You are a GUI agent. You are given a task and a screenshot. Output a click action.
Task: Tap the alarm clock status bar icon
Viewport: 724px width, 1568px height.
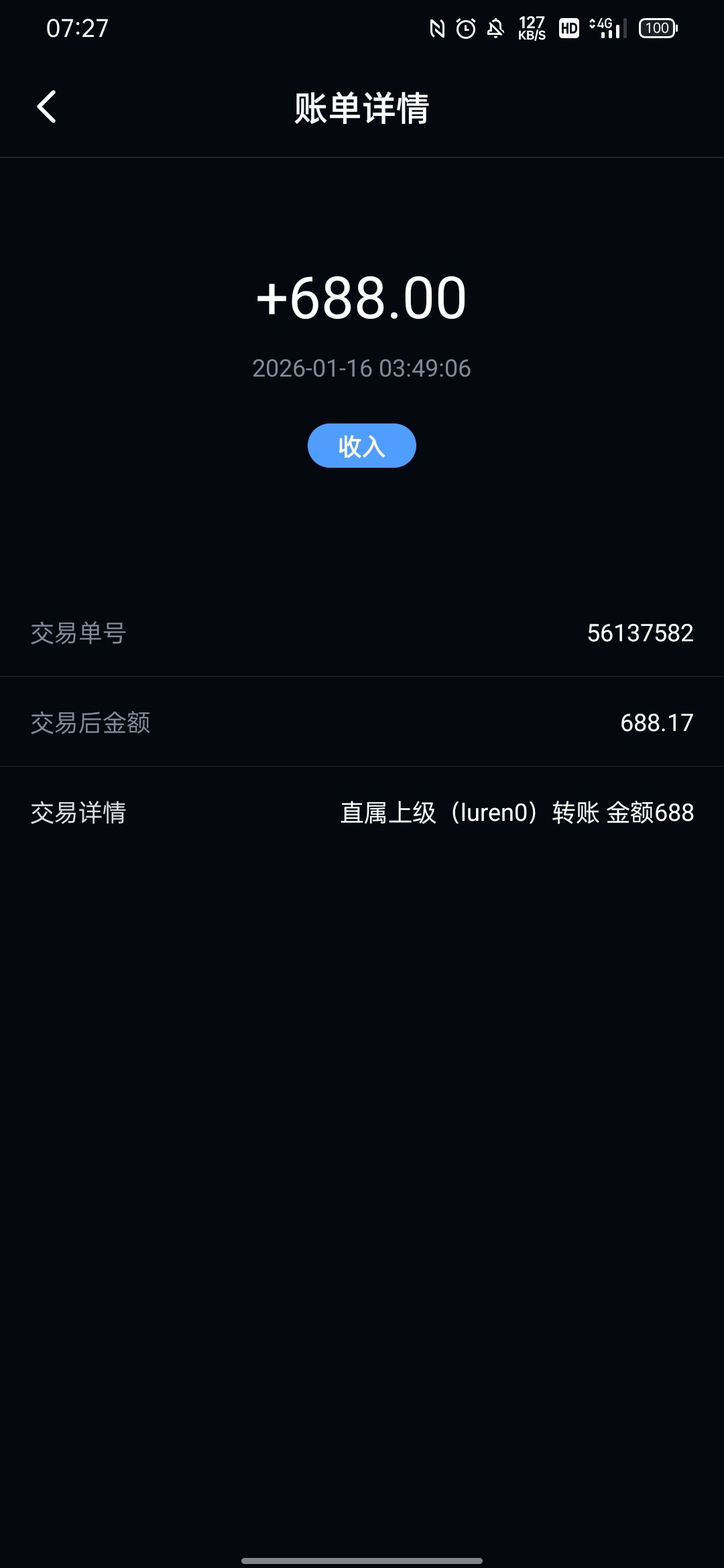(465, 27)
